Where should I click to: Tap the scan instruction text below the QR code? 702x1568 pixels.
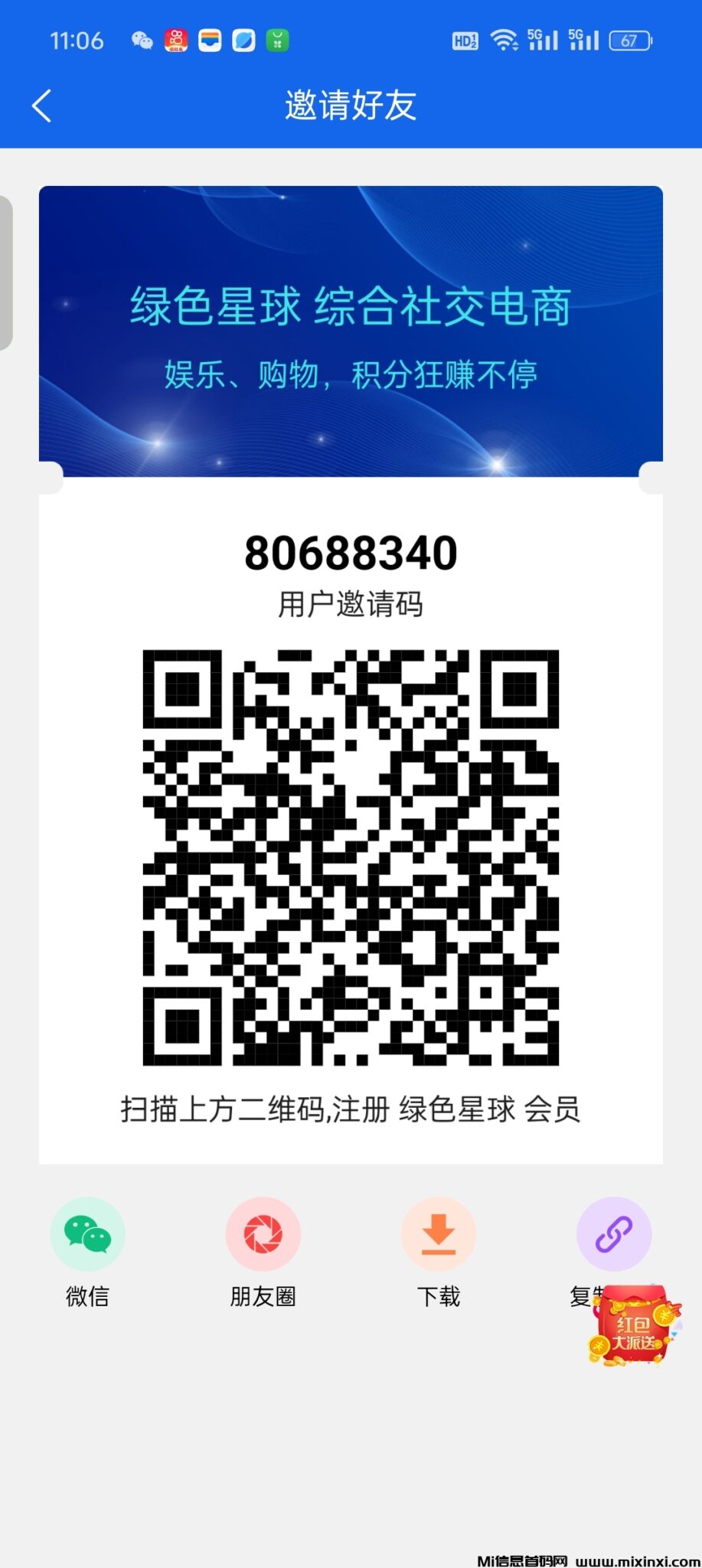pos(351,1109)
